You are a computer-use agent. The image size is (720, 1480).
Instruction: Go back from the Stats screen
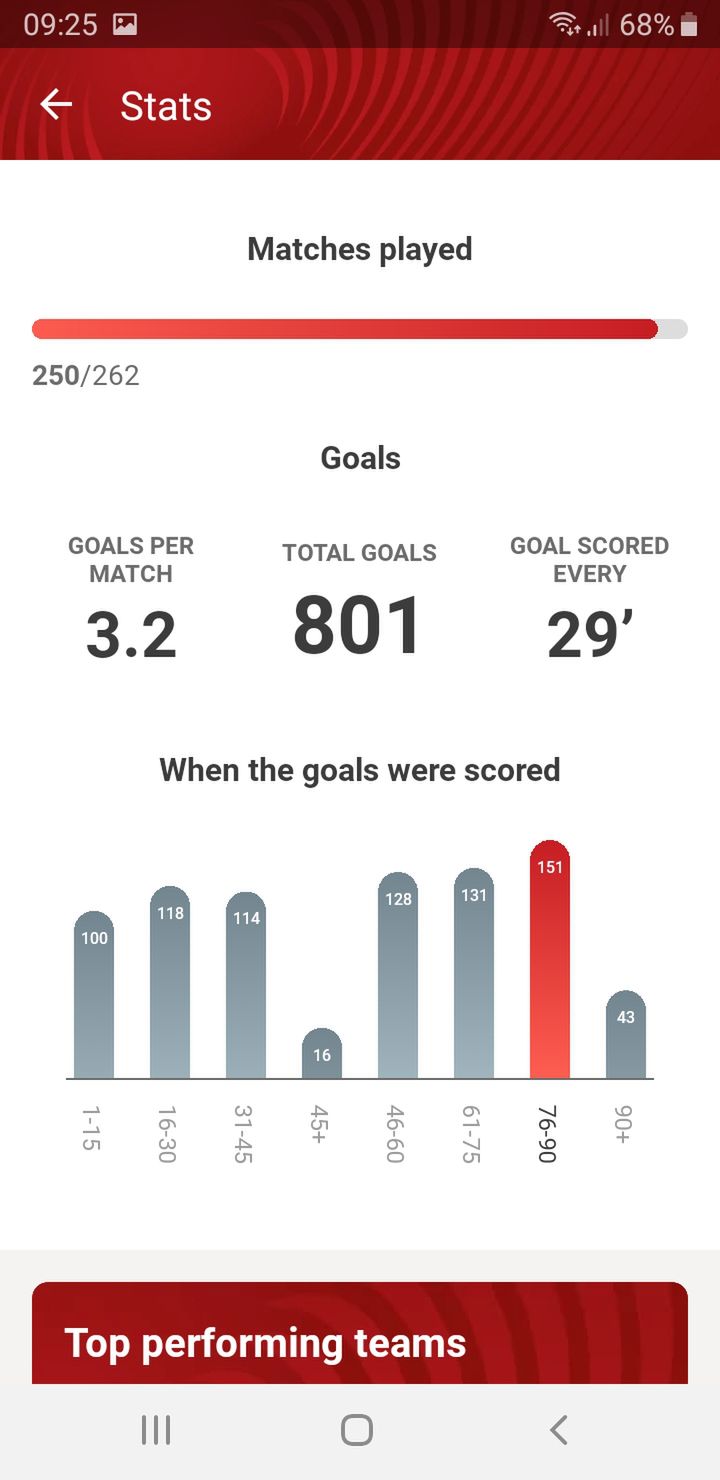[x=56, y=105]
